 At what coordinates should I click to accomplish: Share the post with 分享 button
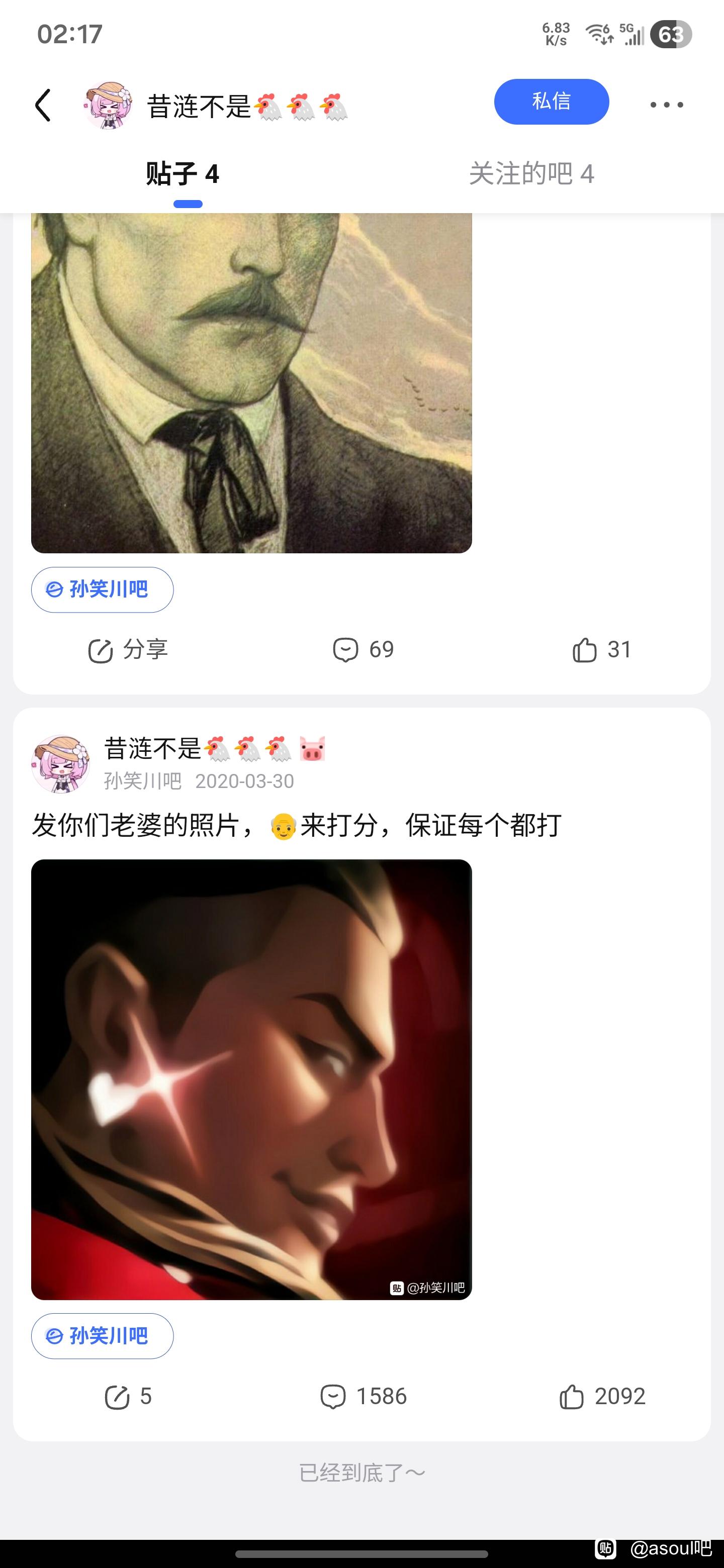128,649
